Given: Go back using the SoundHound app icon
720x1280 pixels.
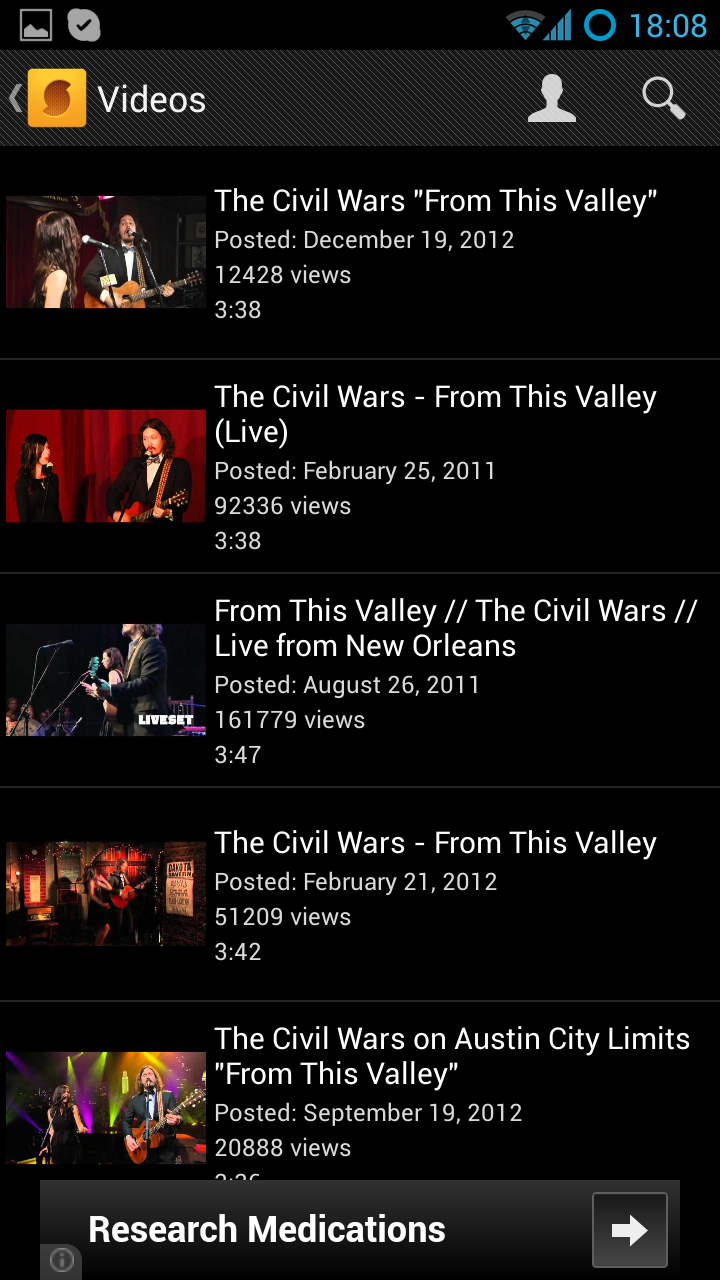Looking at the screenshot, I should pos(56,98).
